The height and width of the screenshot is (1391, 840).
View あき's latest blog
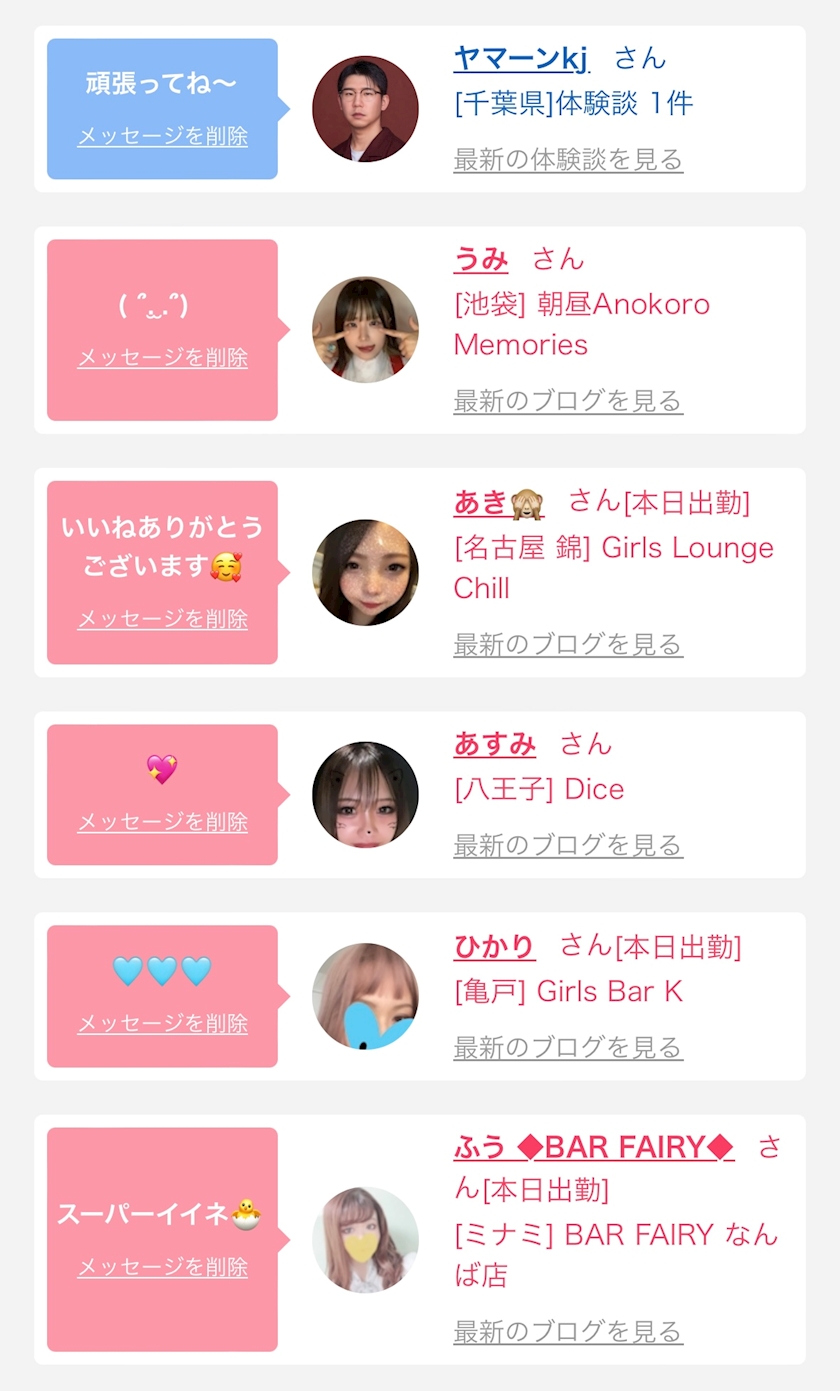pos(568,644)
